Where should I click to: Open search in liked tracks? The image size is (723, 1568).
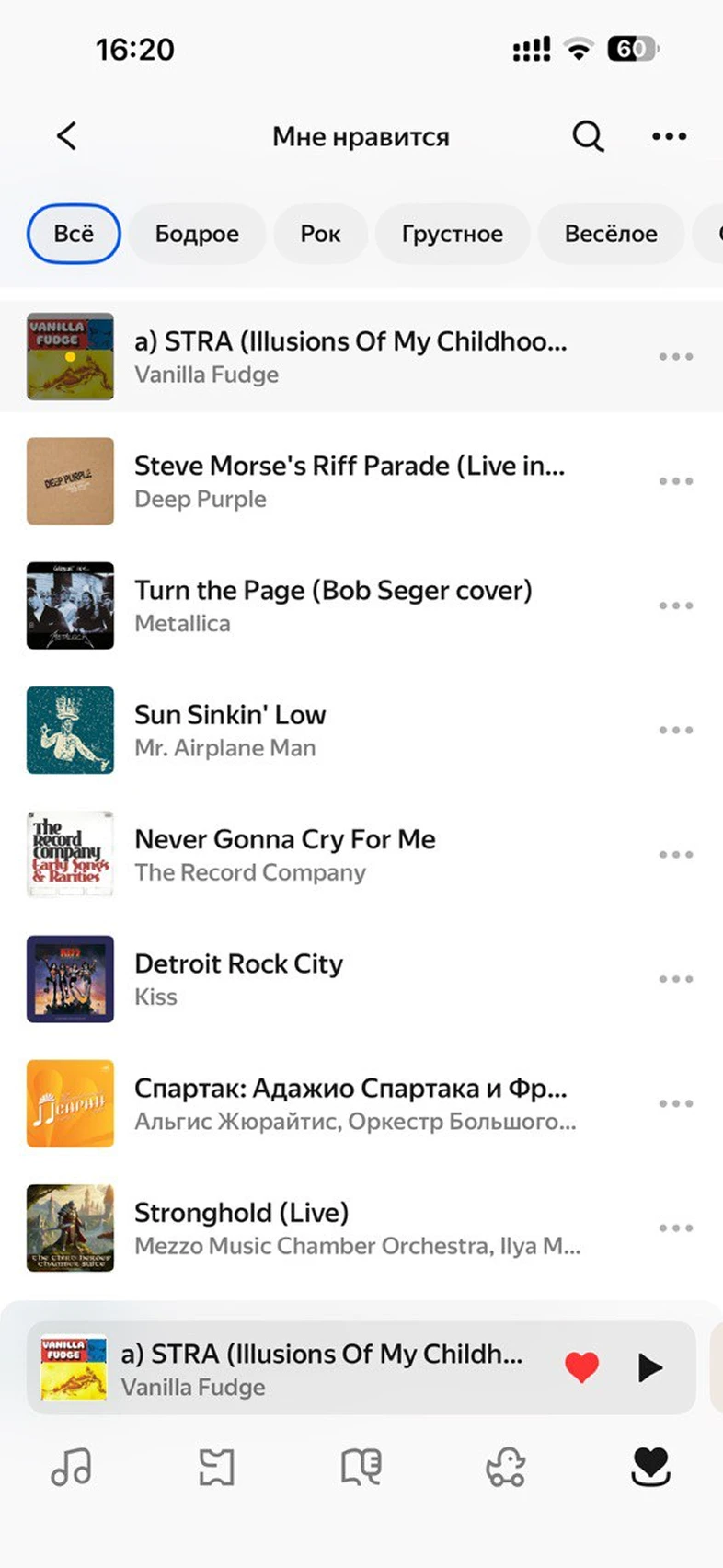[588, 136]
